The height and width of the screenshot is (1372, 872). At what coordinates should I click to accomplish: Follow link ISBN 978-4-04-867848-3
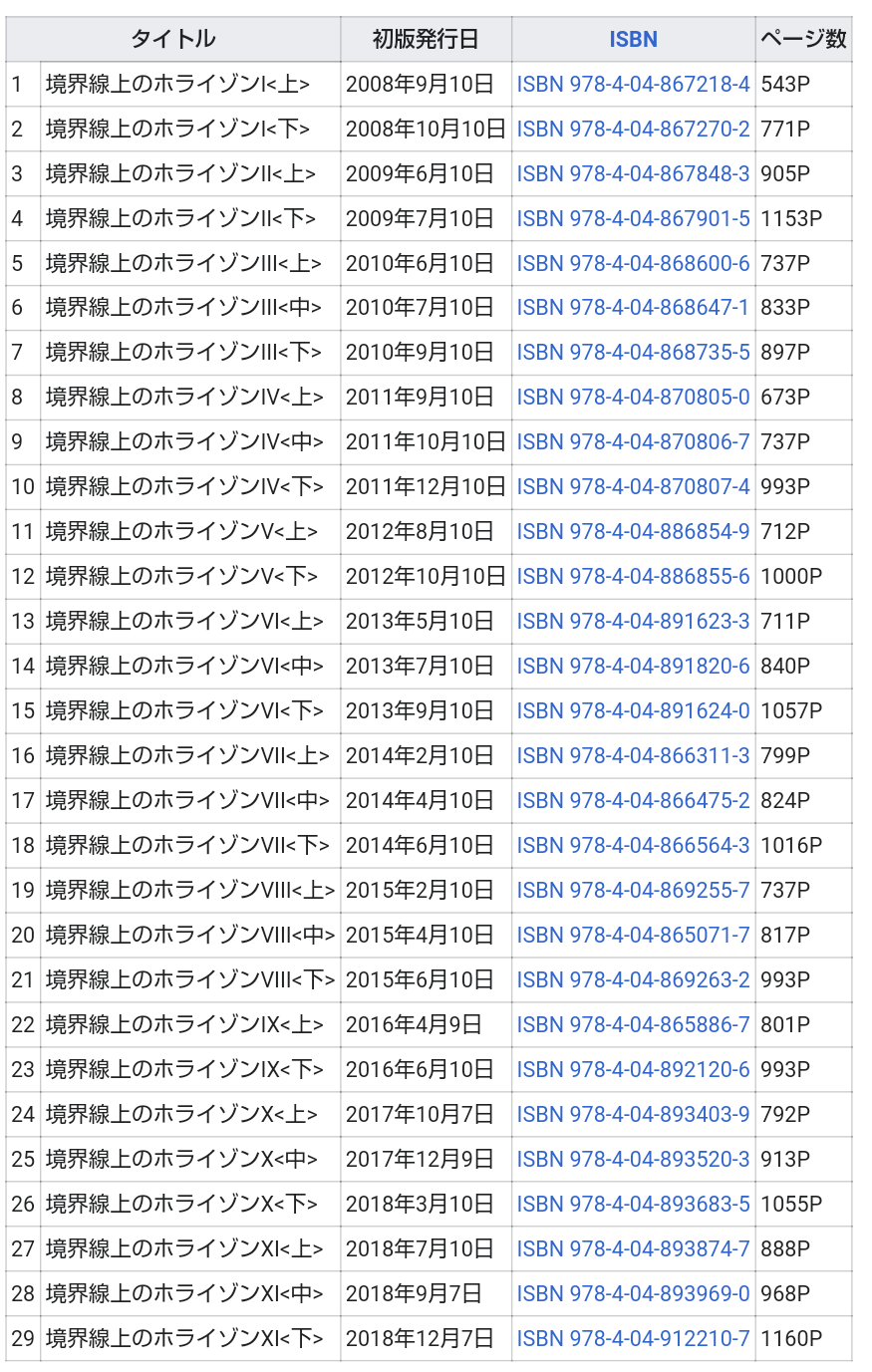633,174
